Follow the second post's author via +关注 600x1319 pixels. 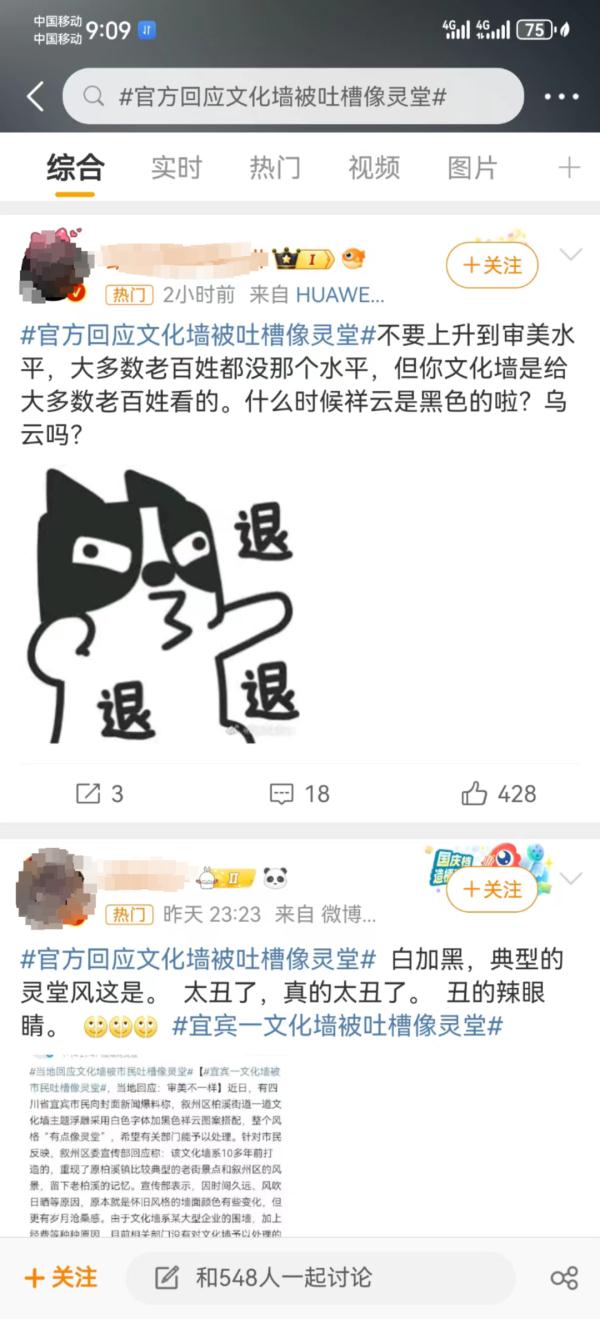[x=492, y=889]
